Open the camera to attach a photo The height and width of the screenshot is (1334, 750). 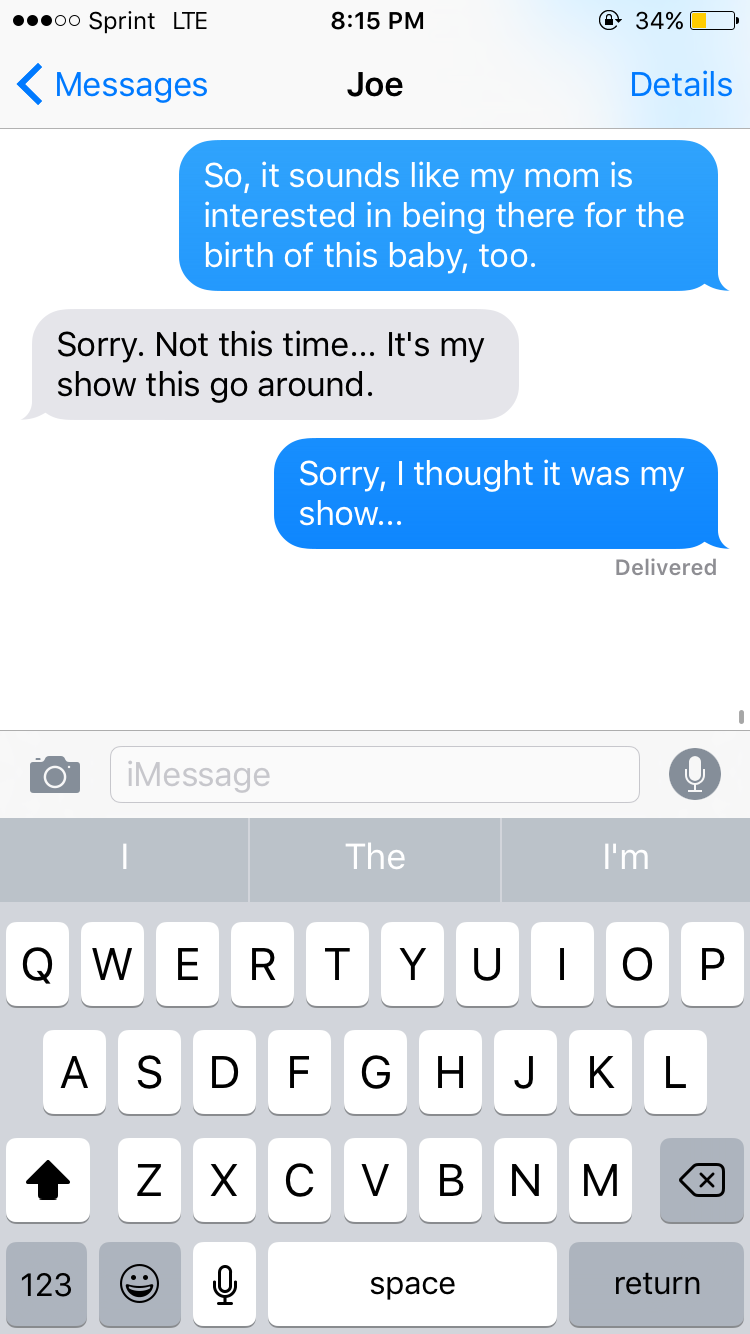coord(55,774)
